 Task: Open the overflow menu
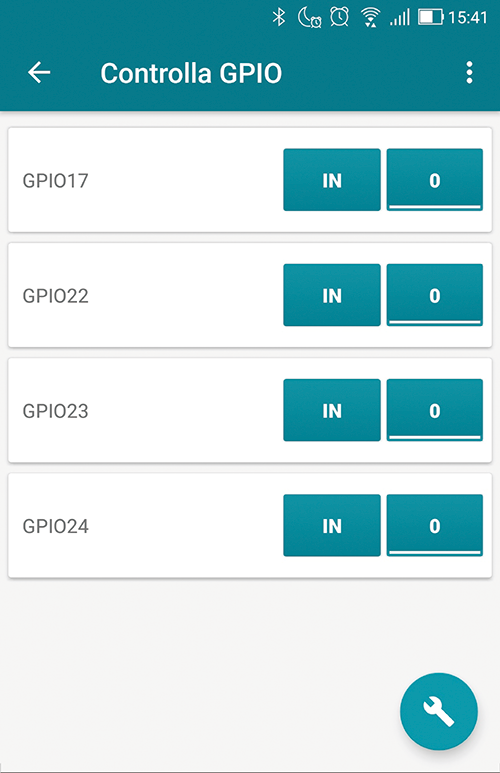click(x=469, y=72)
